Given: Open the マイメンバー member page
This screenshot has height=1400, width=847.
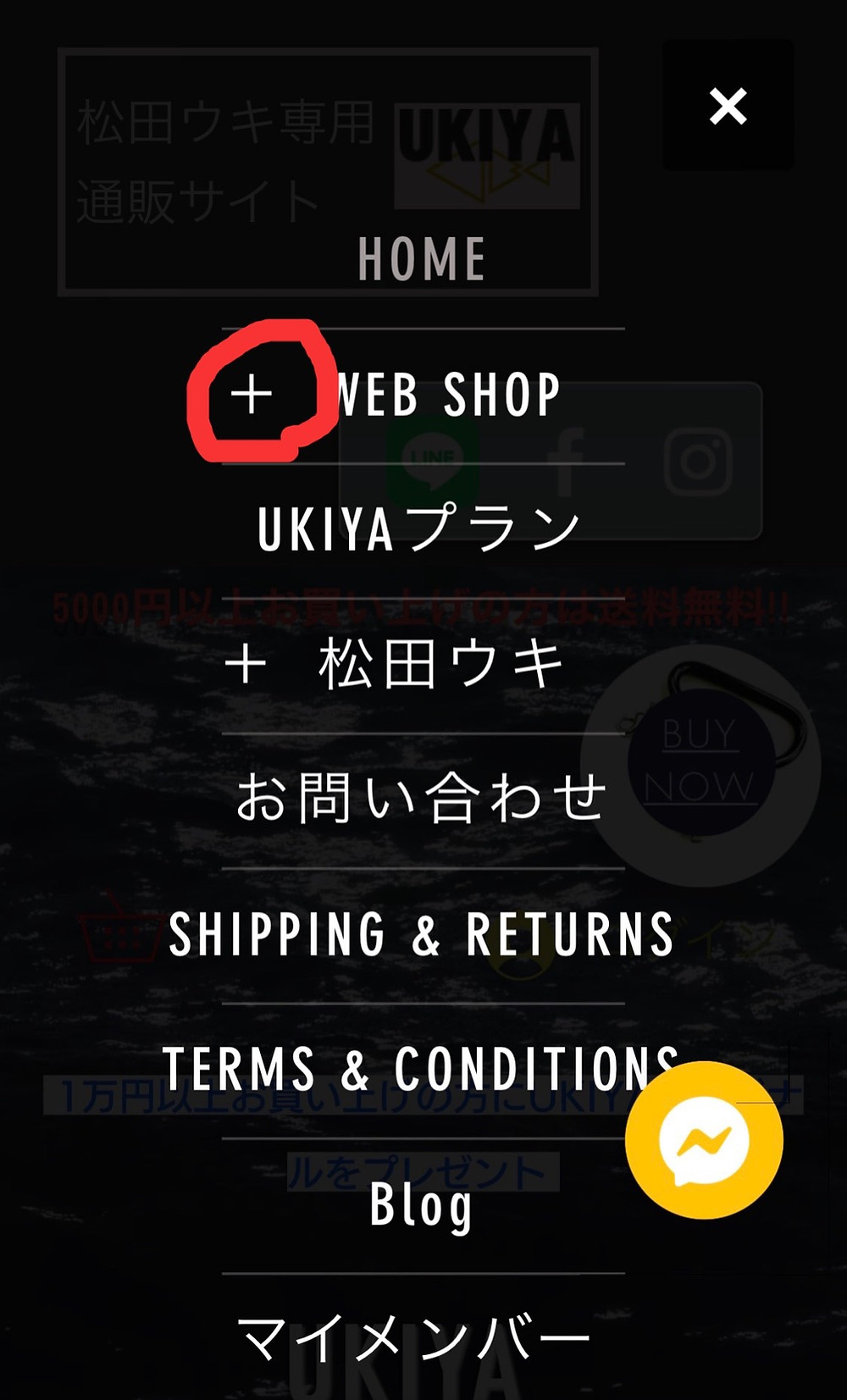Looking at the screenshot, I should coord(413,1339).
